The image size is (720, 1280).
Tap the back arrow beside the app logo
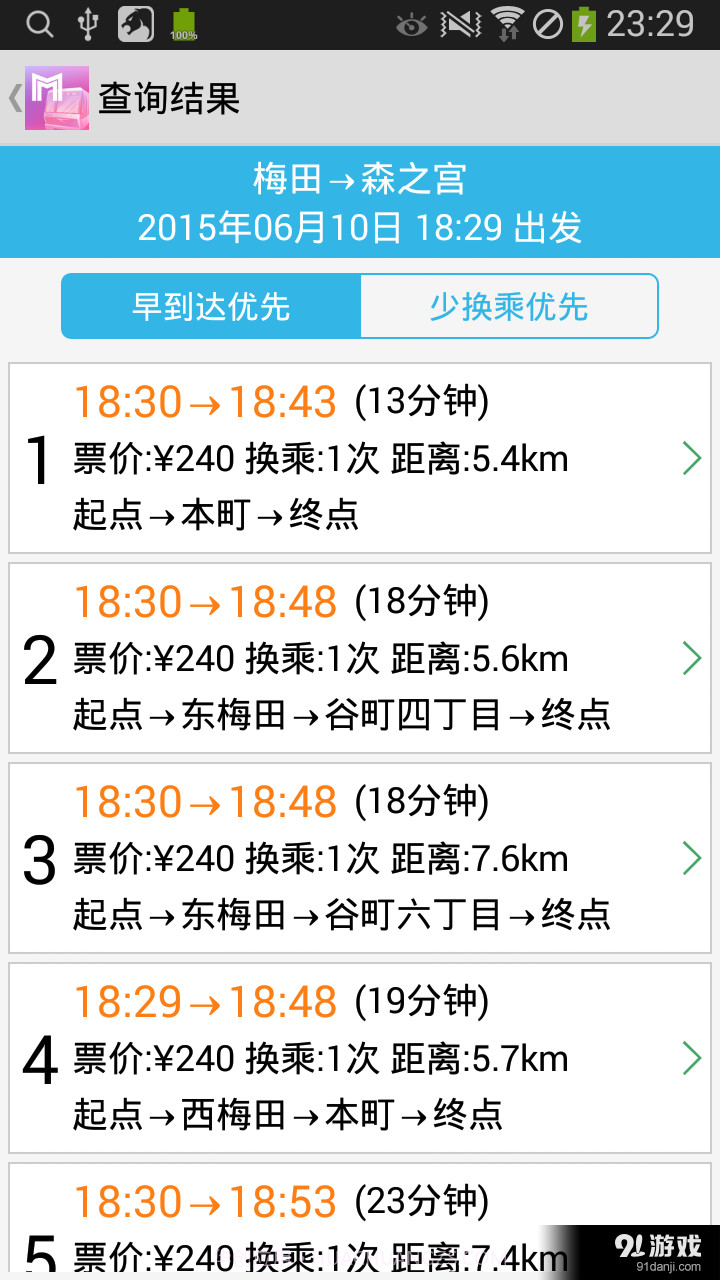coord(14,98)
